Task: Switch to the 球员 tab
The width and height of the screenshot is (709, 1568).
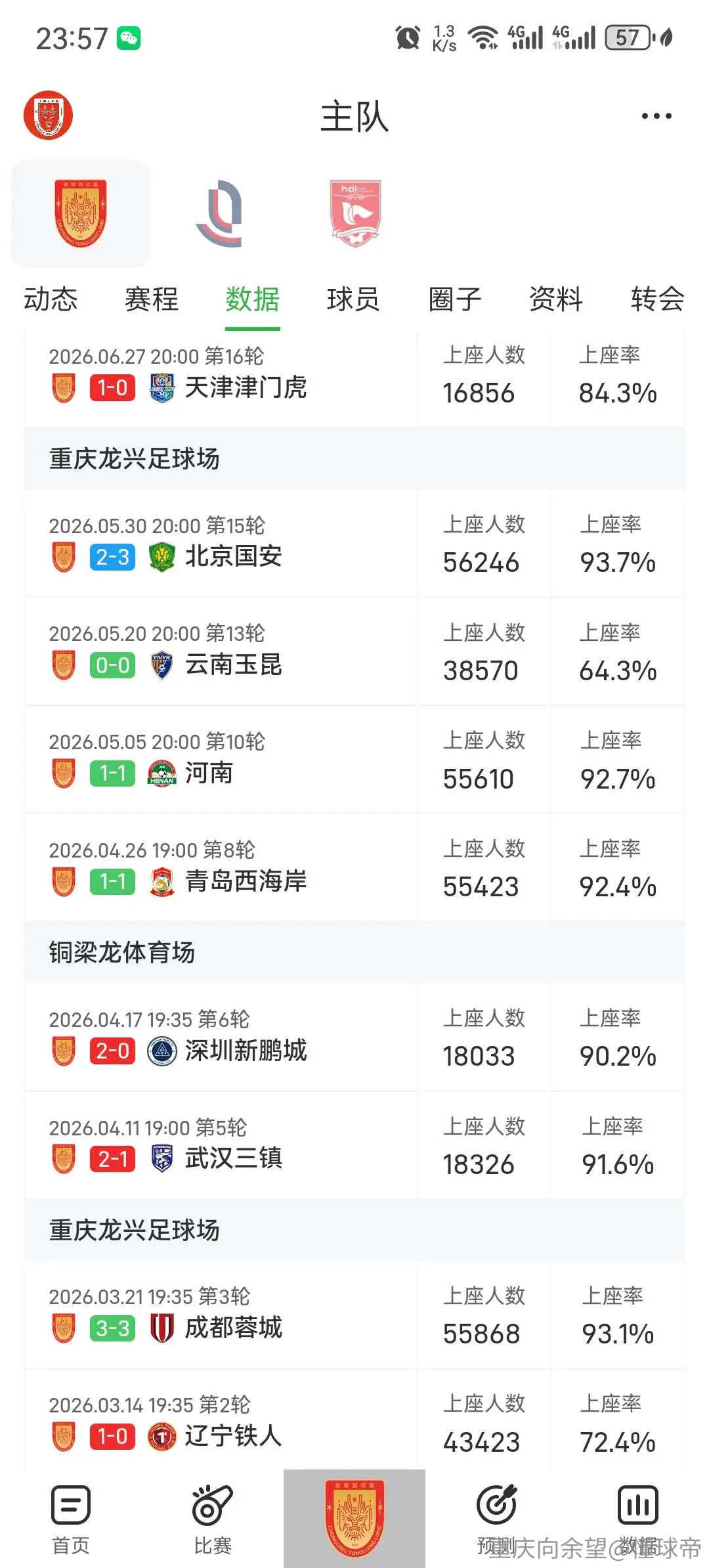Action: coord(354,299)
